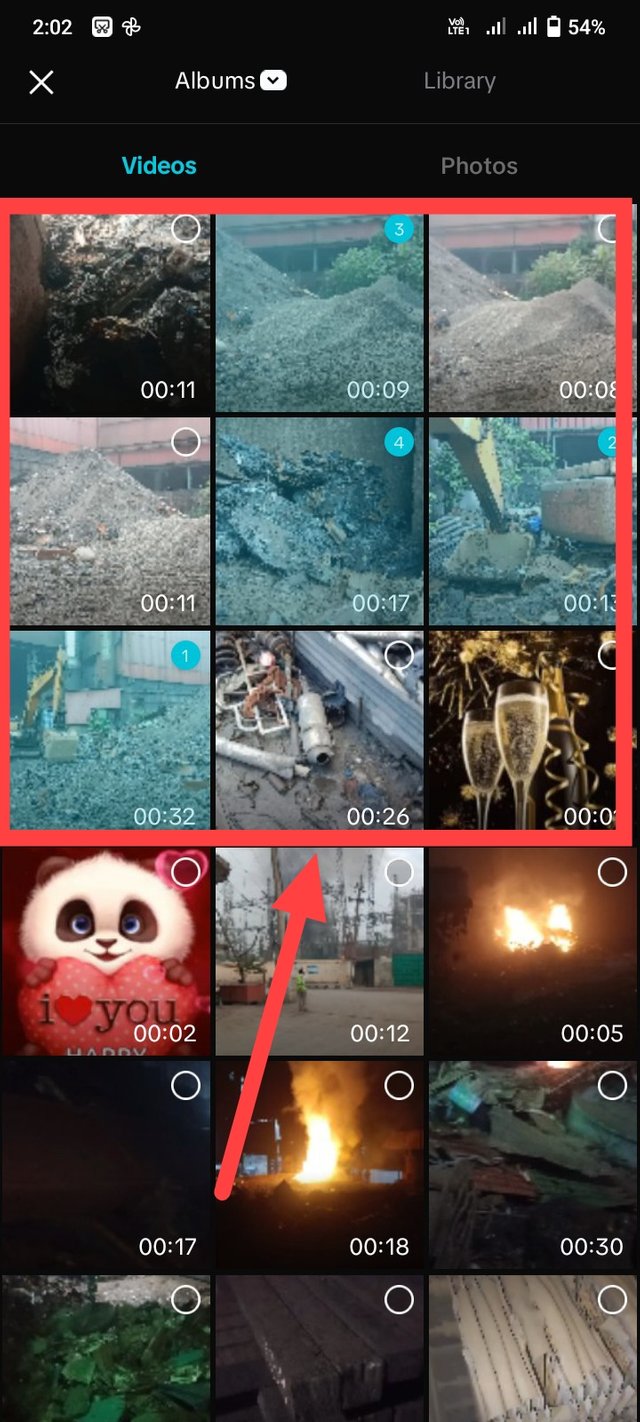Select the Videos tab
Viewport: 640px width, 1422px height.
[159, 166]
